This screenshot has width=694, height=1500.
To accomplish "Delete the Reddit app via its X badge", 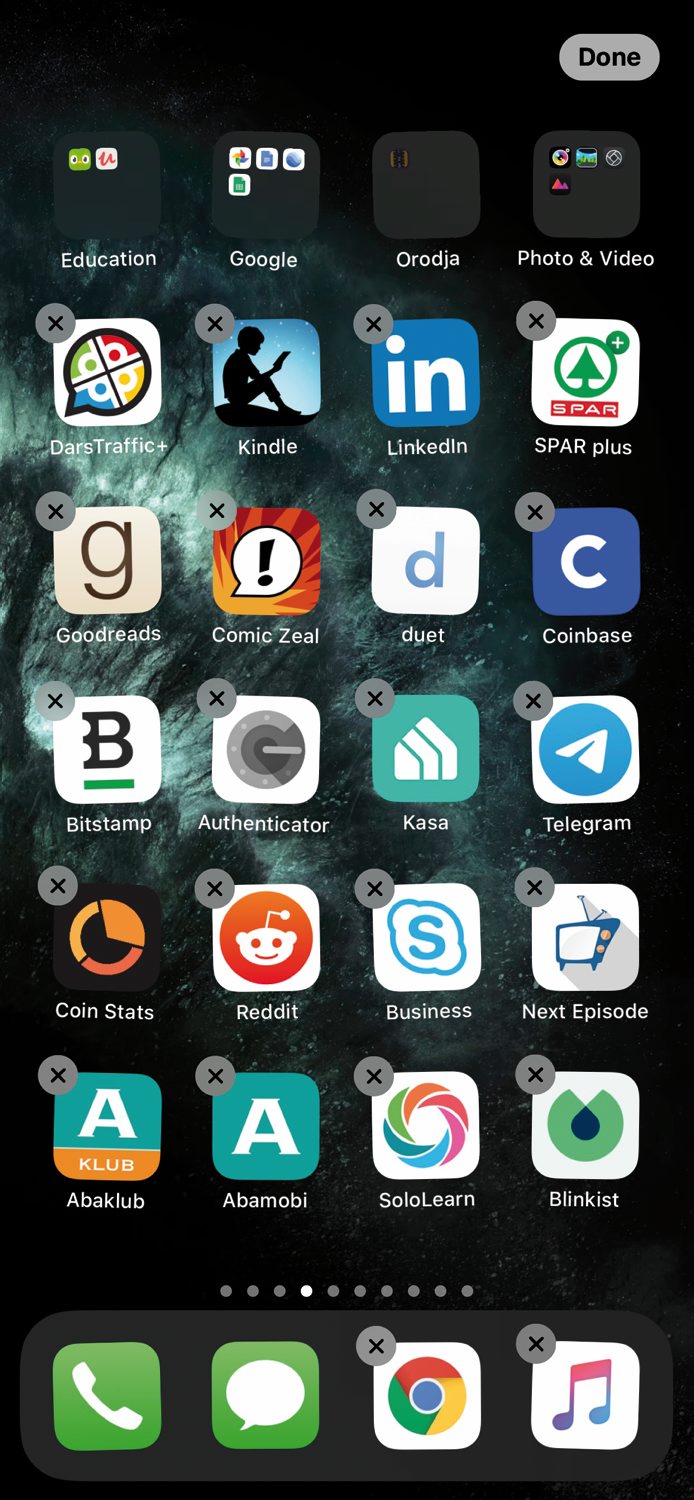I will [215, 888].
